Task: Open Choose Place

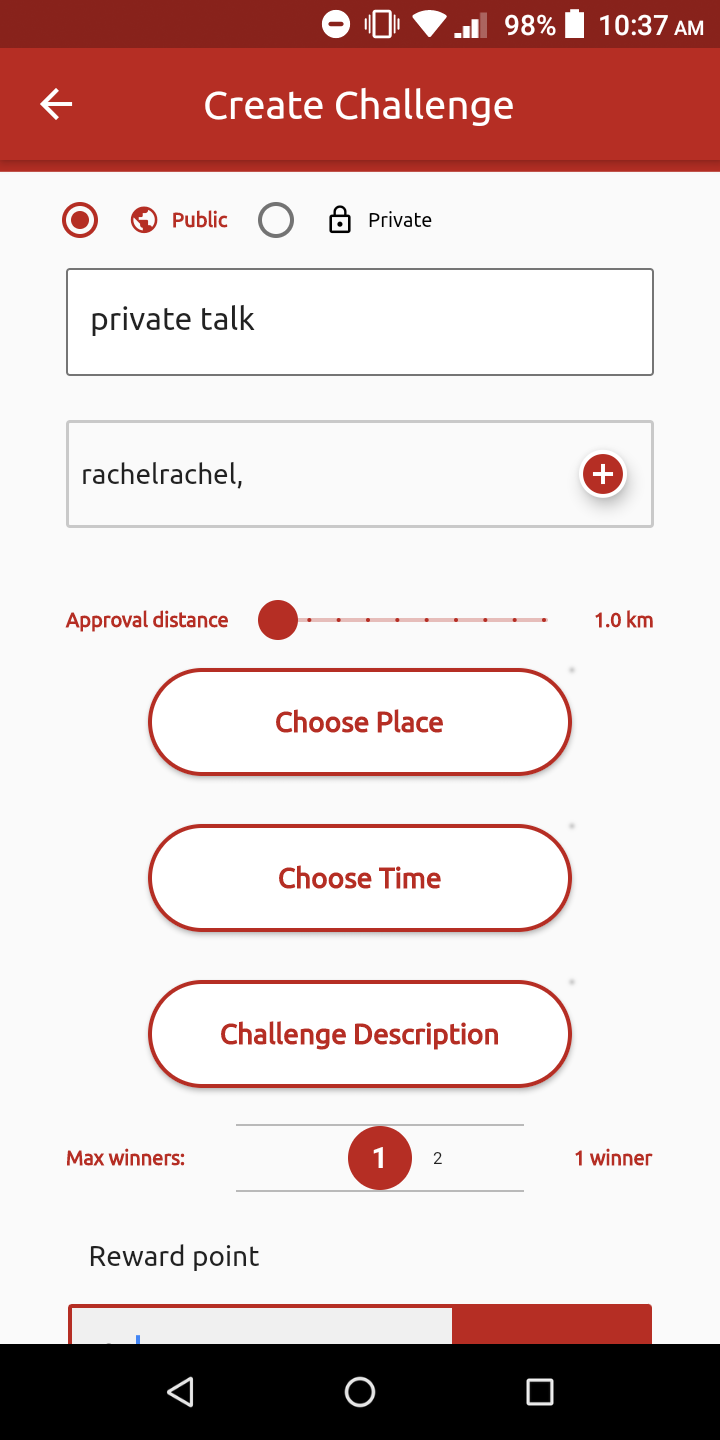Action: (x=360, y=722)
